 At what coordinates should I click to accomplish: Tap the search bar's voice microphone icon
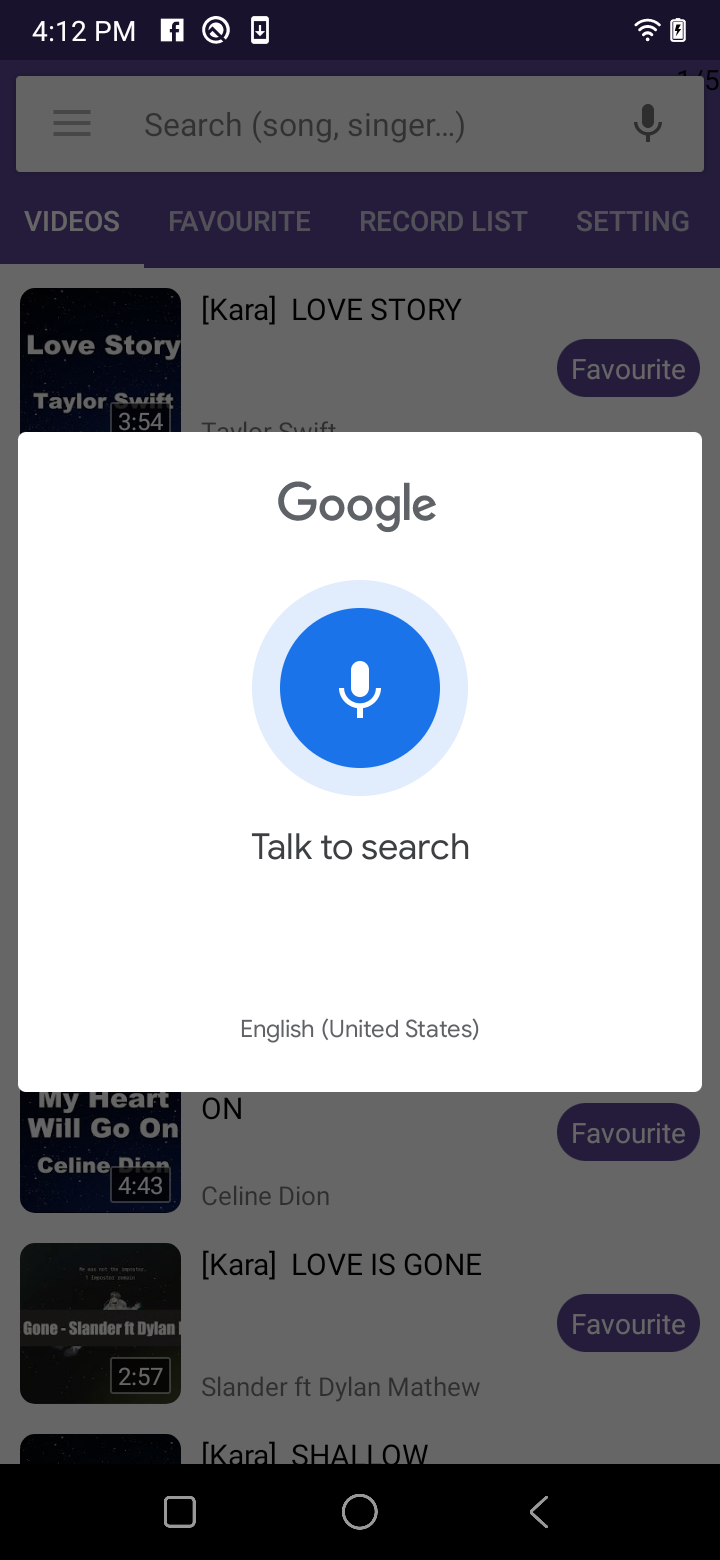[648, 124]
